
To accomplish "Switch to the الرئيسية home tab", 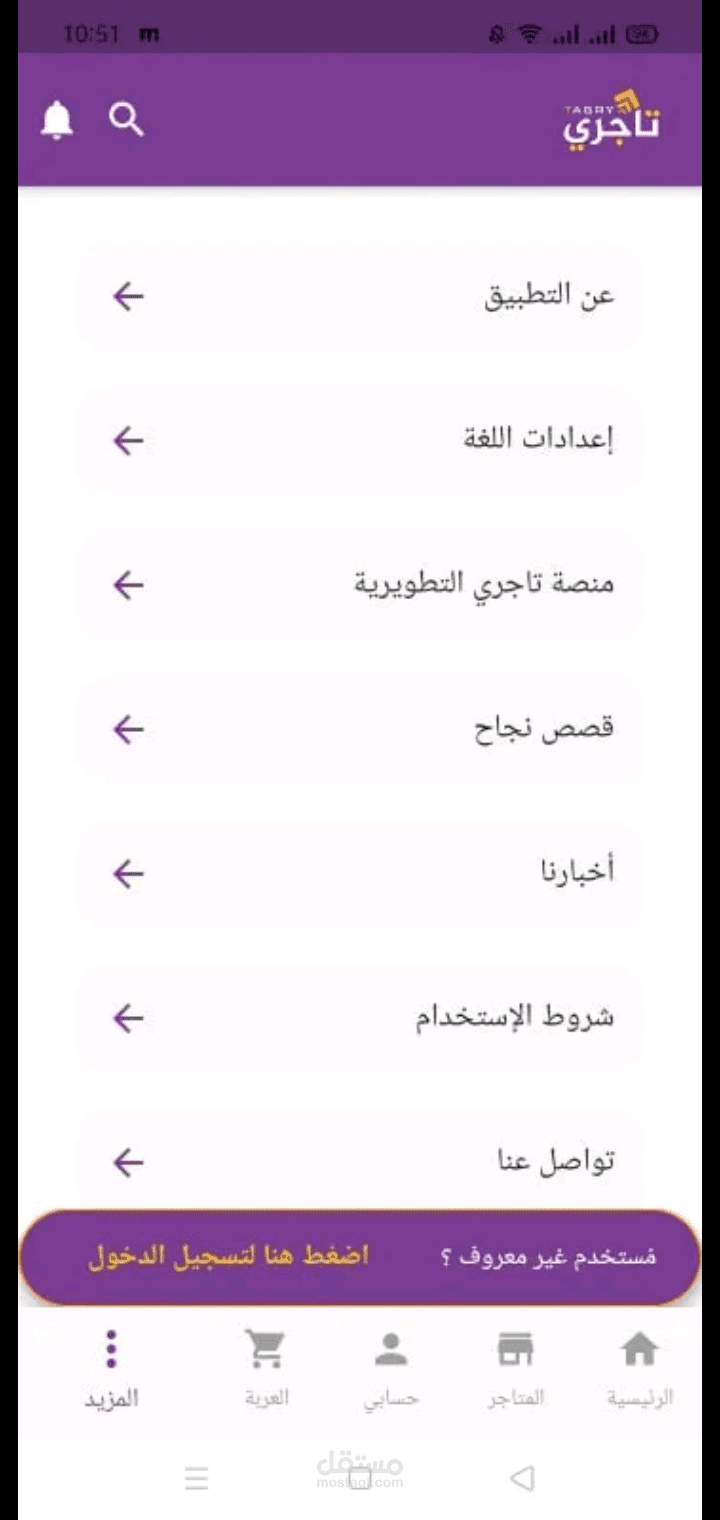I will (x=639, y=1368).
